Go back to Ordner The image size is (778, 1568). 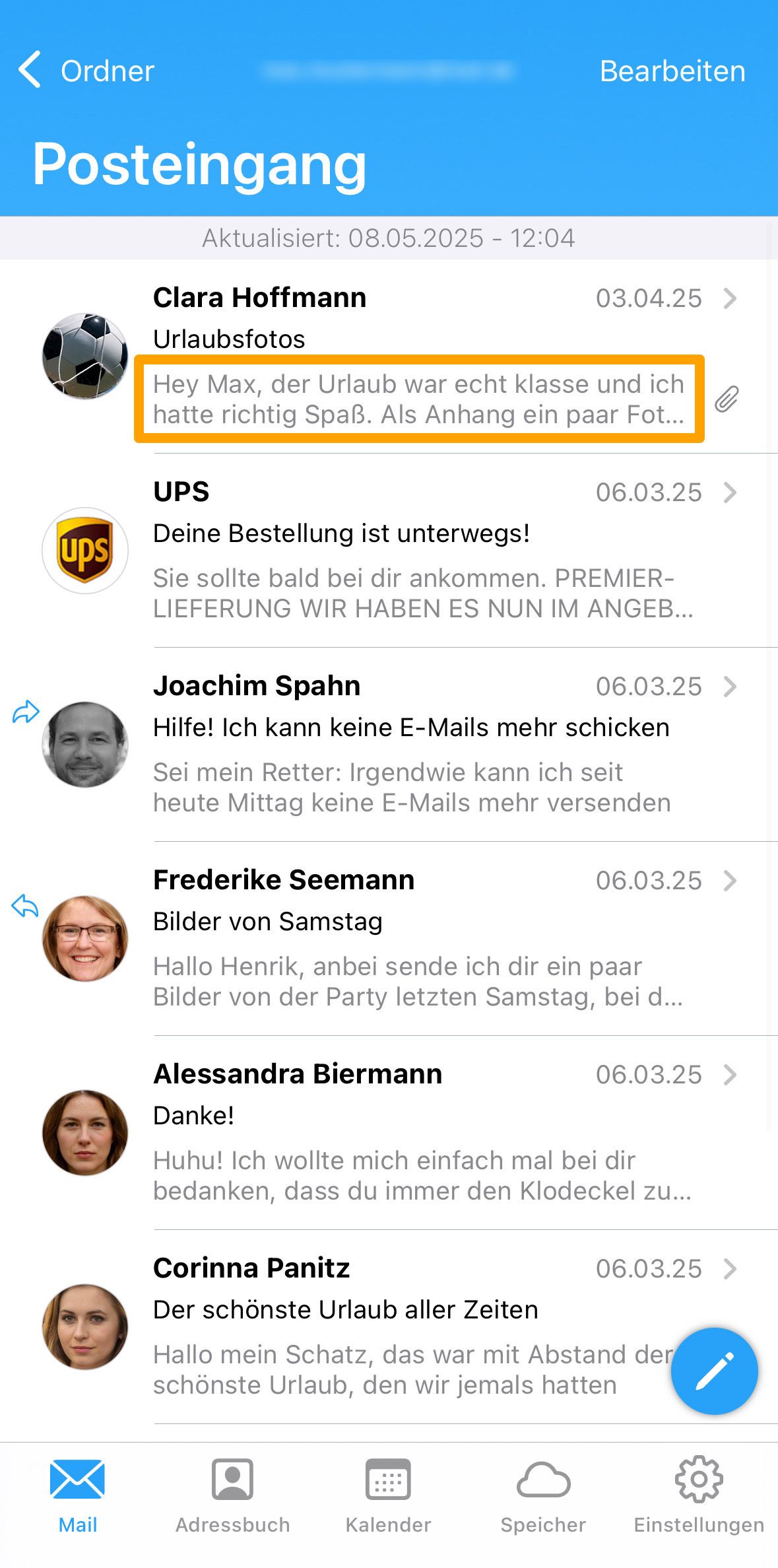coord(86,71)
